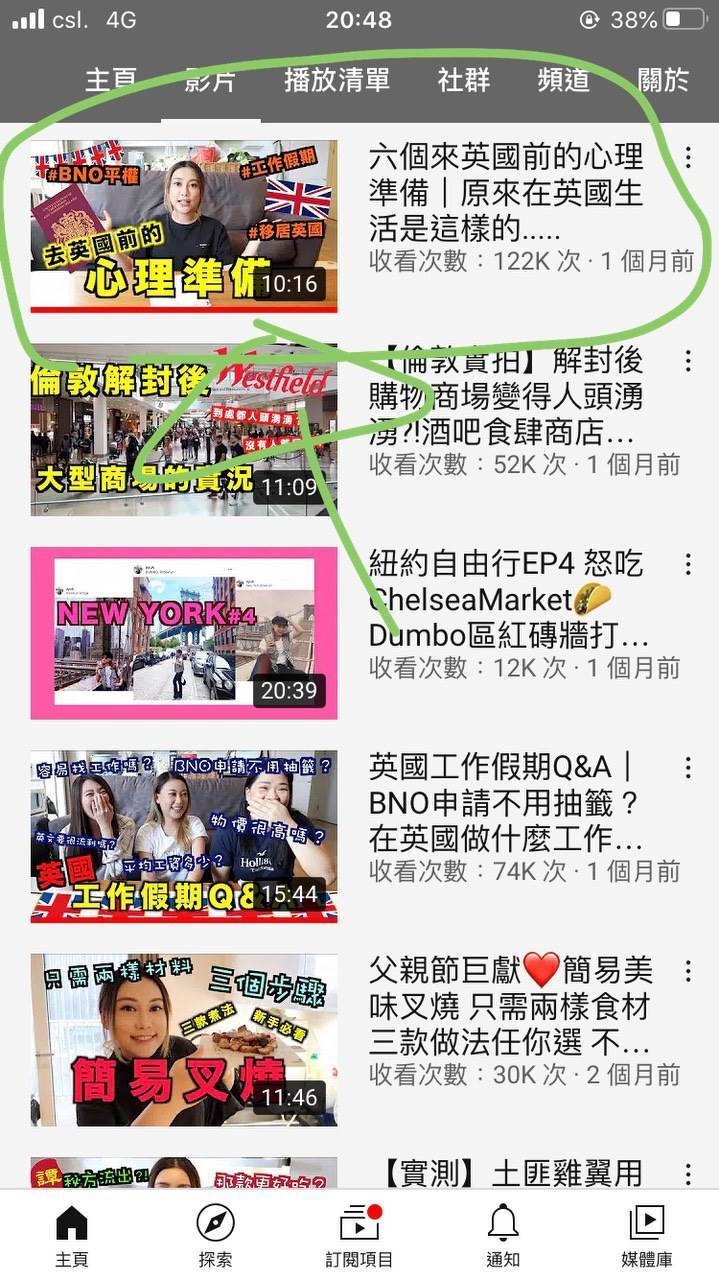Open the 頻道 tab
This screenshot has width=719, height=1280.
coord(563,81)
